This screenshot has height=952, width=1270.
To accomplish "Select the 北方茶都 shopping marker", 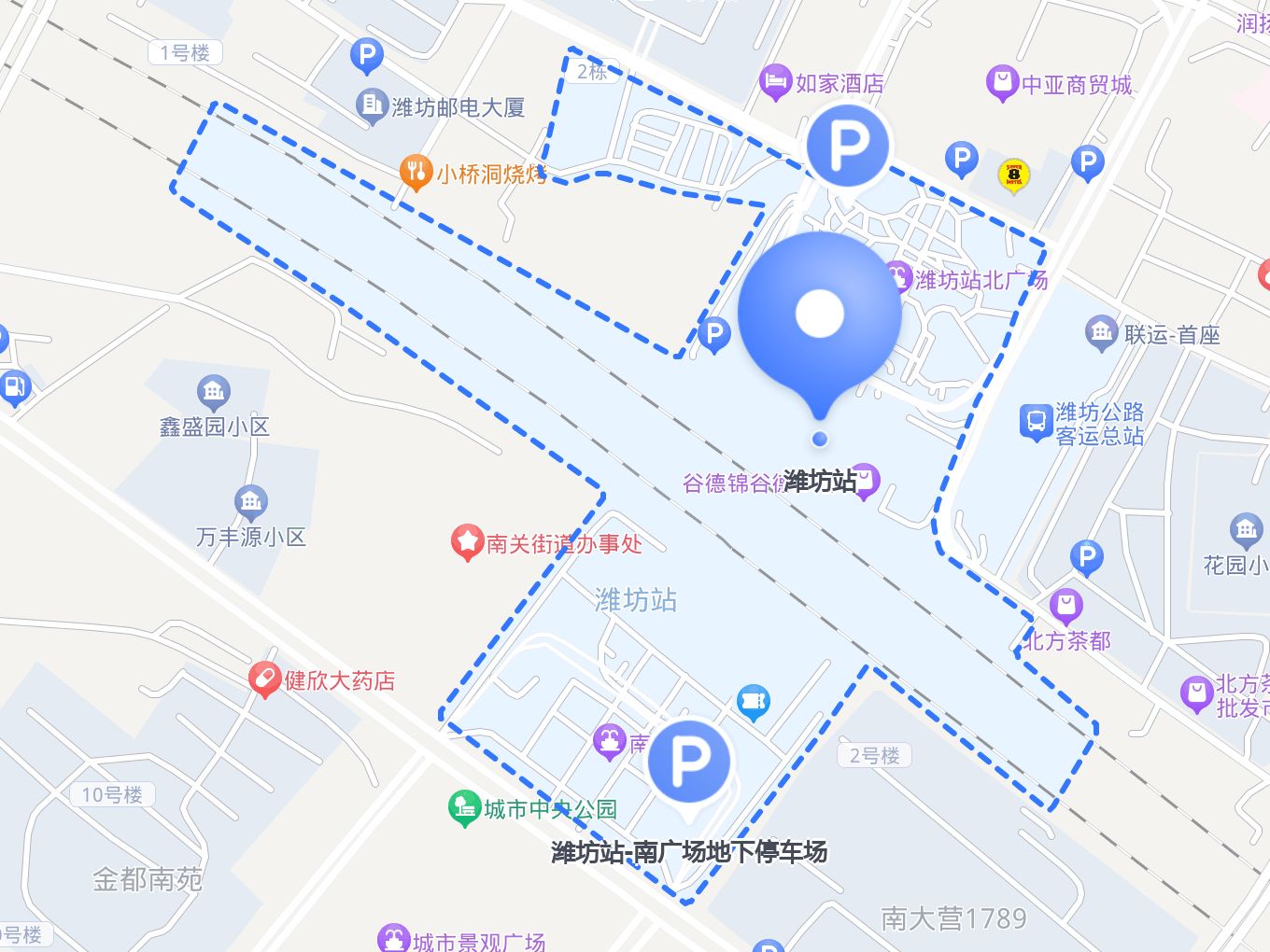I will point(1065,607).
